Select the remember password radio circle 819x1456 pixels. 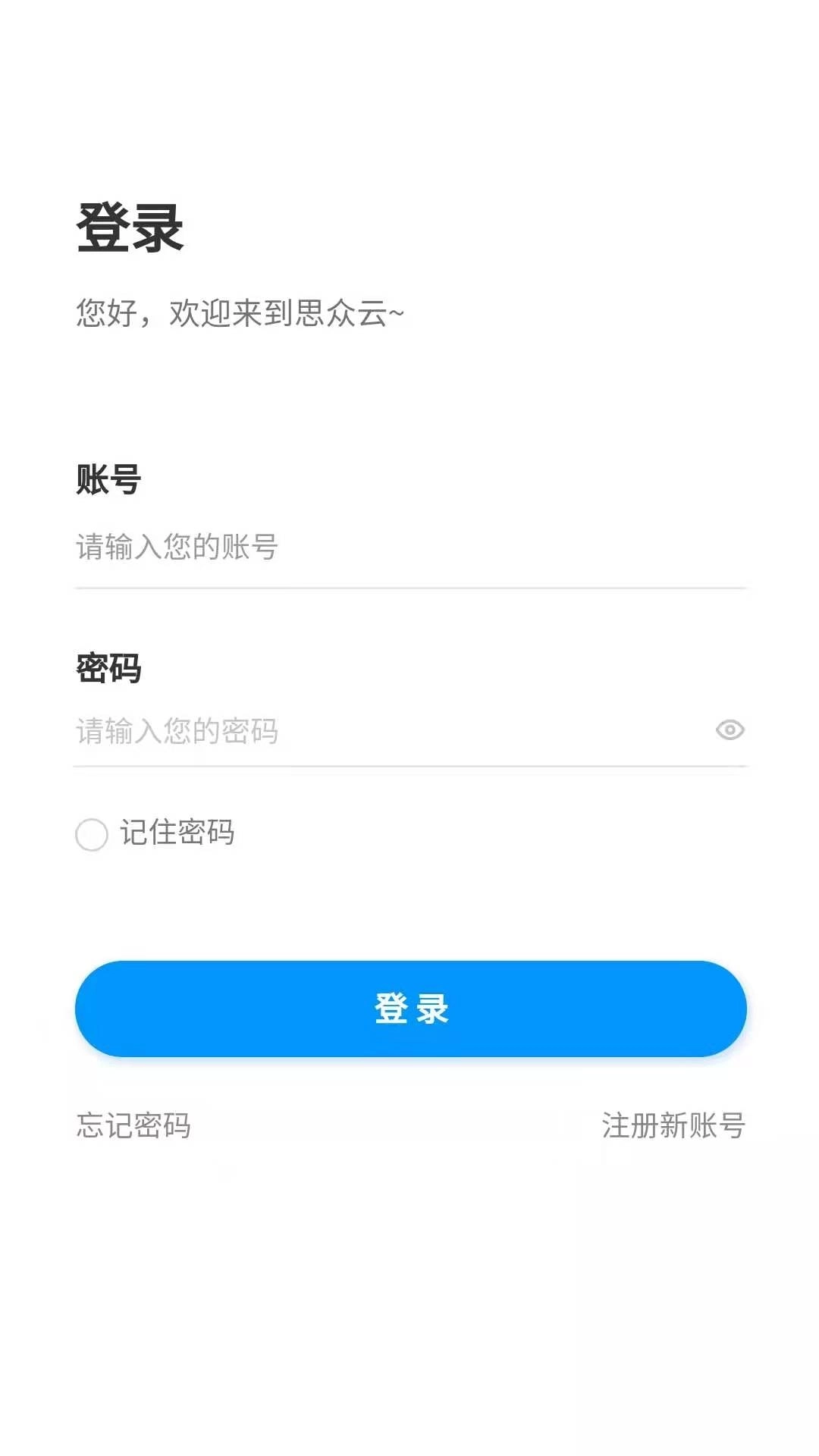92,834
